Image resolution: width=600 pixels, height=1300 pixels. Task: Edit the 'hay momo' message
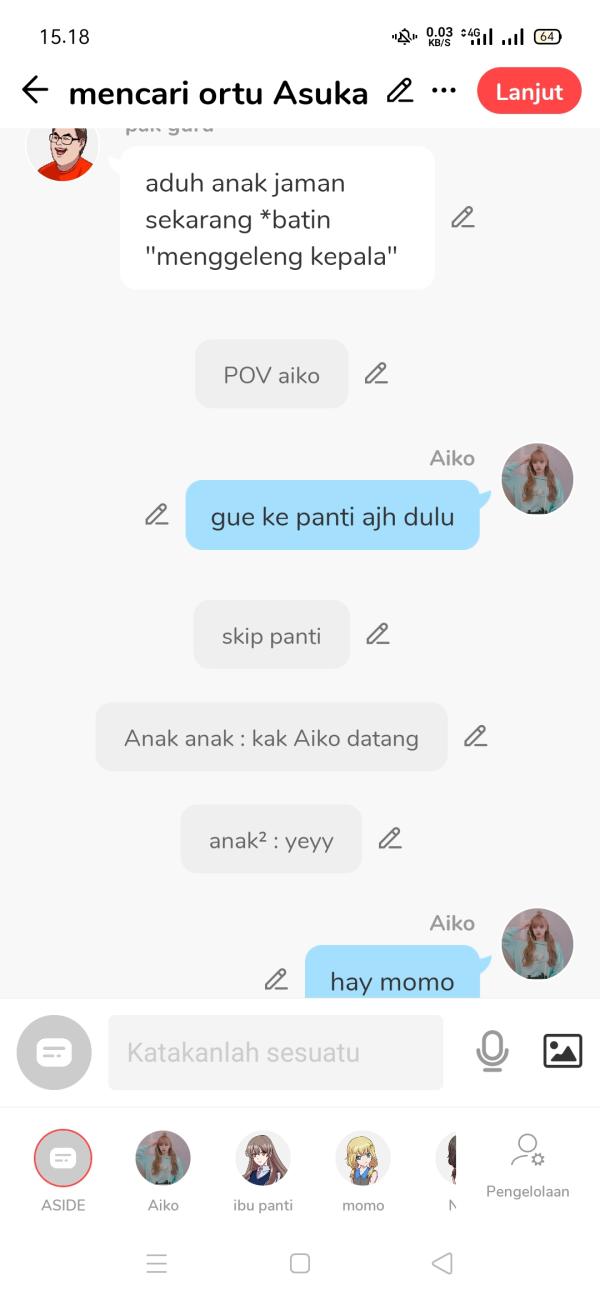[x=277, y=980]
